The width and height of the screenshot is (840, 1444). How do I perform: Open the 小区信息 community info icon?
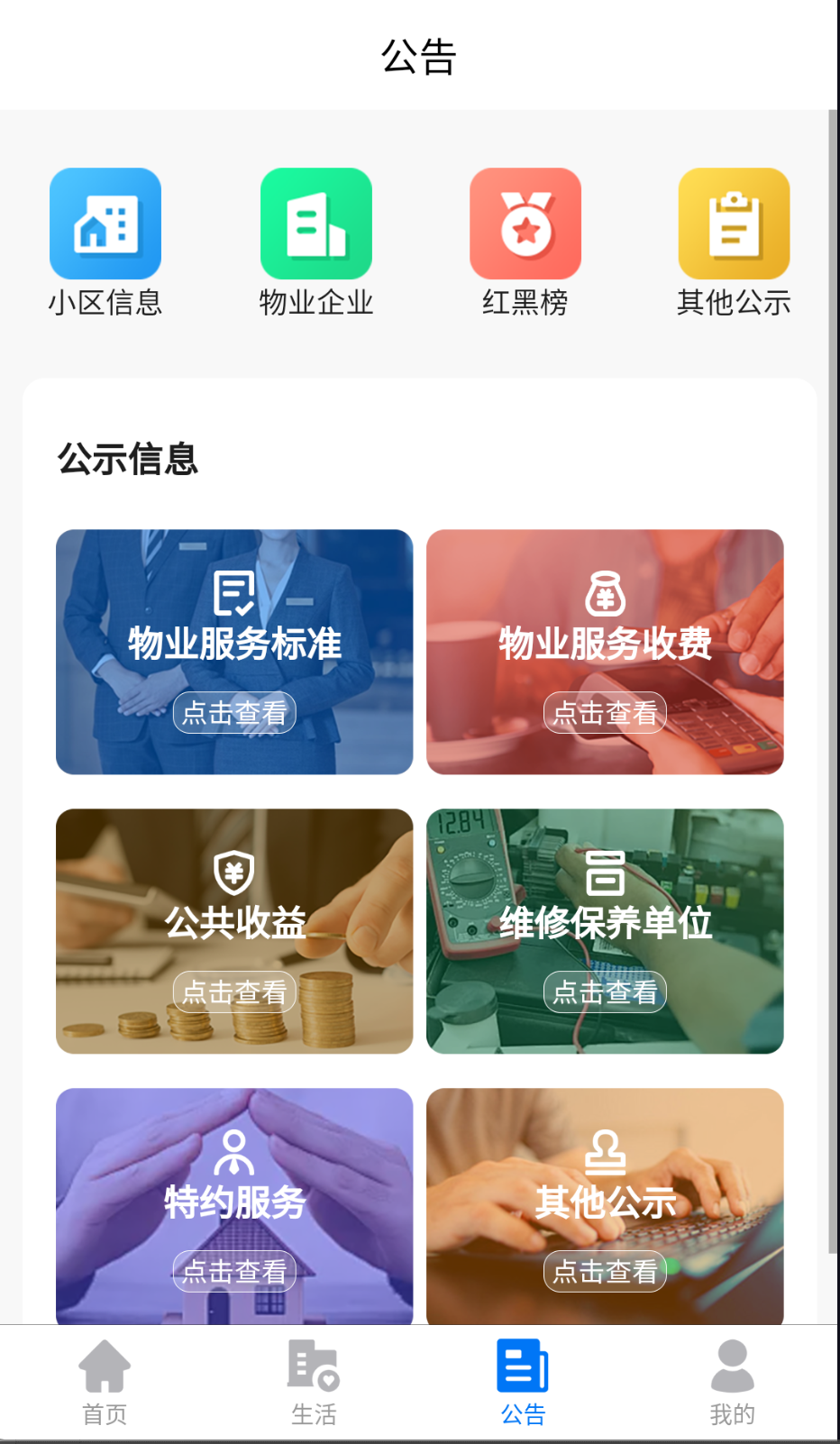(x=105, y=224)
